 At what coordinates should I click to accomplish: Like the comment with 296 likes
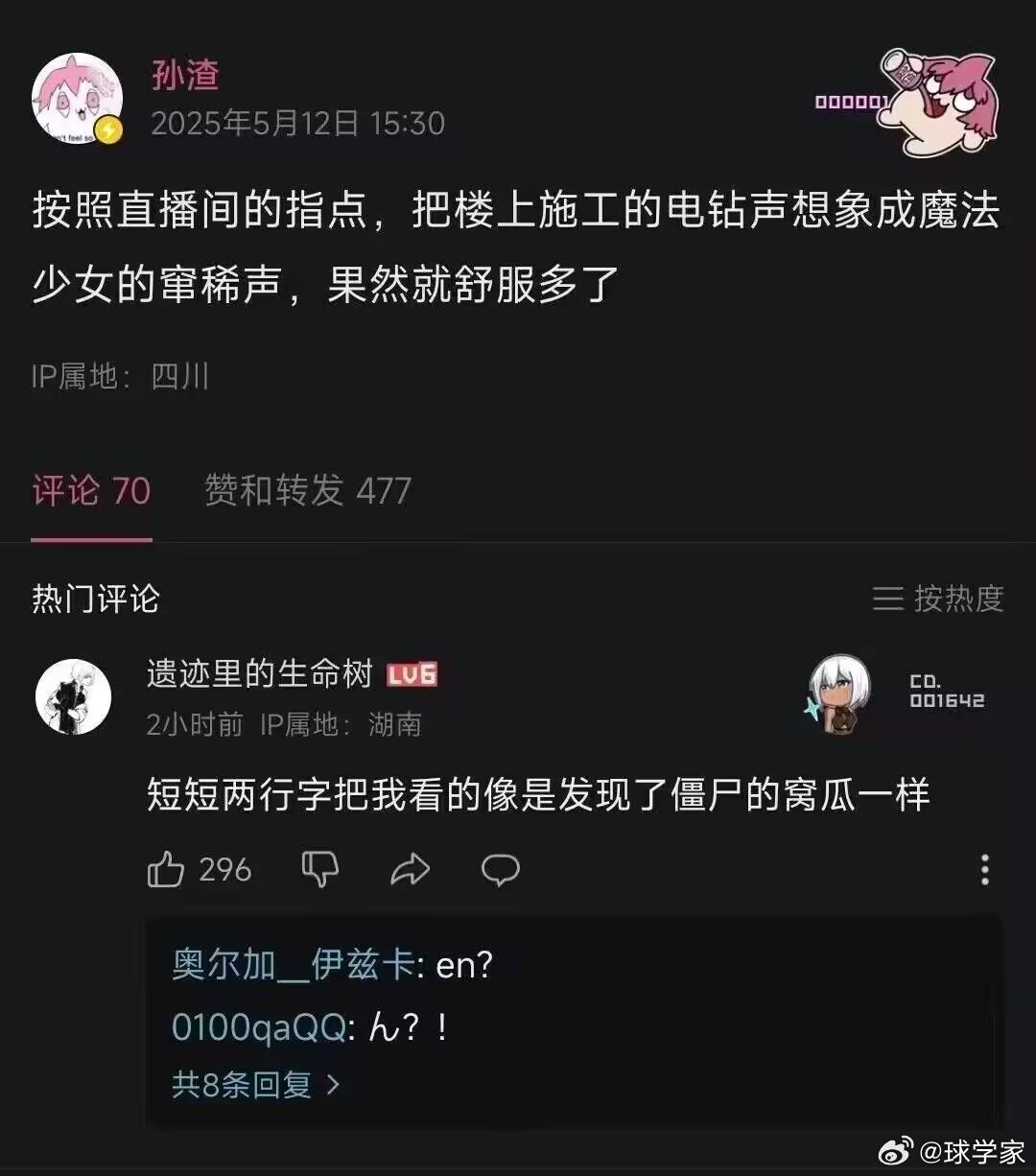(x=166, y=870)
